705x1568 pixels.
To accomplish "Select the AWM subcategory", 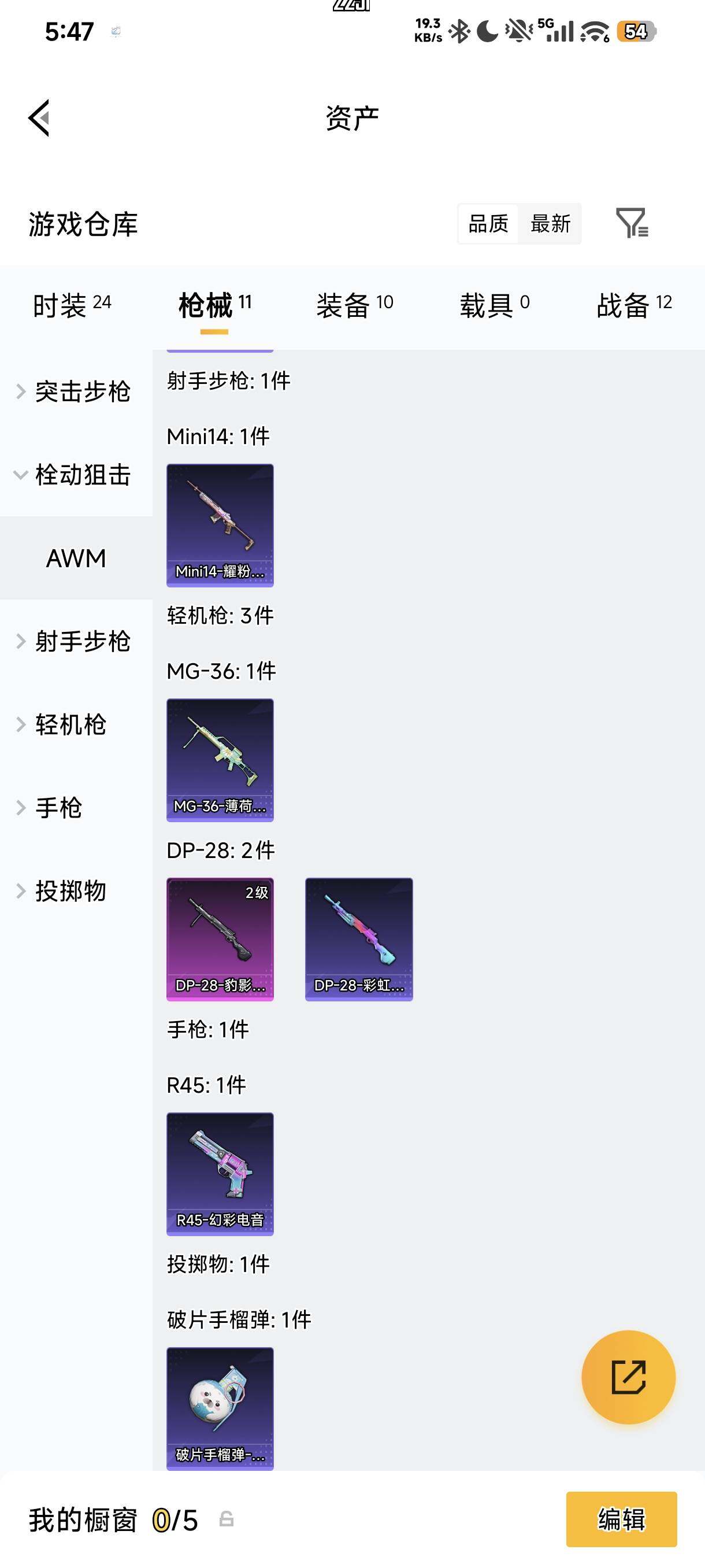I will point(76,557).
